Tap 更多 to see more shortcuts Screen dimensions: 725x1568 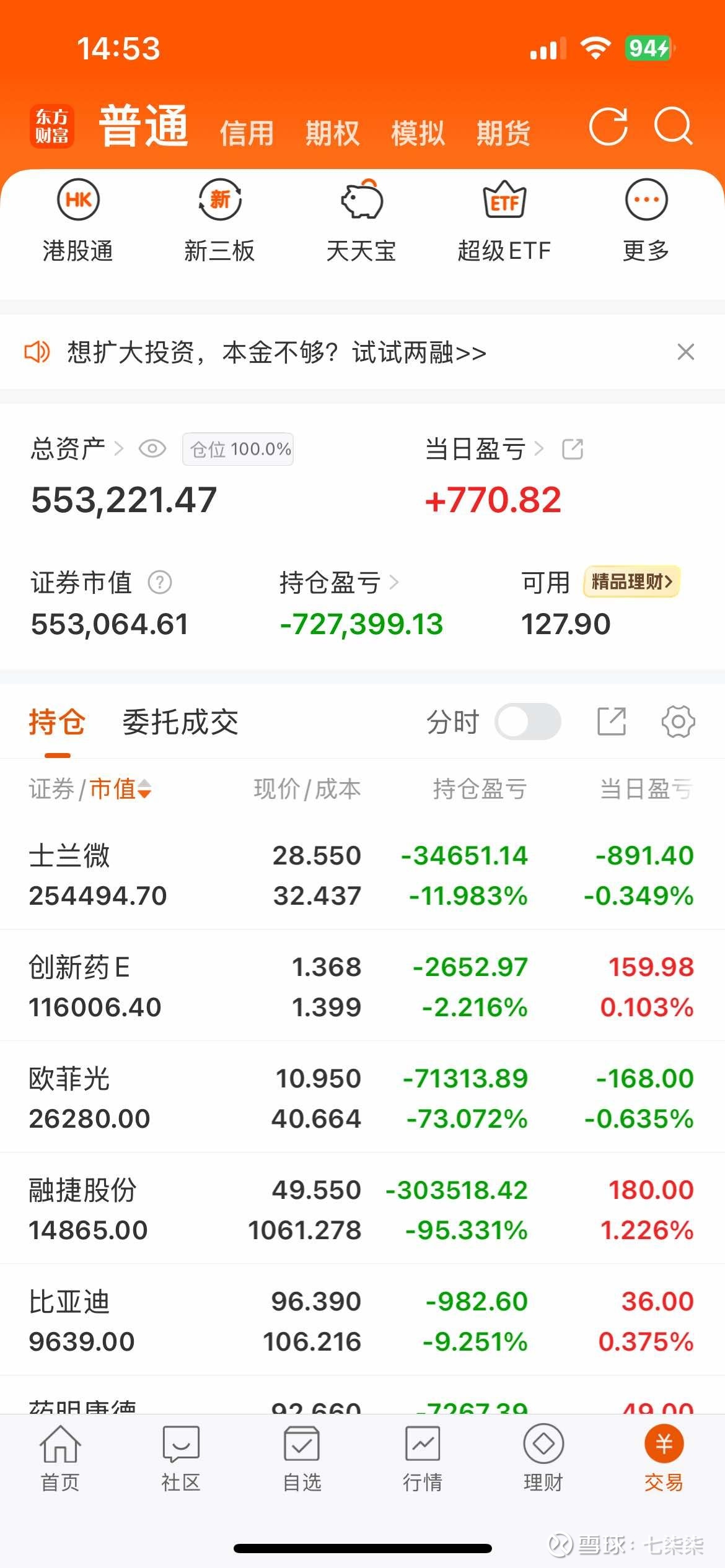(645, 217)
